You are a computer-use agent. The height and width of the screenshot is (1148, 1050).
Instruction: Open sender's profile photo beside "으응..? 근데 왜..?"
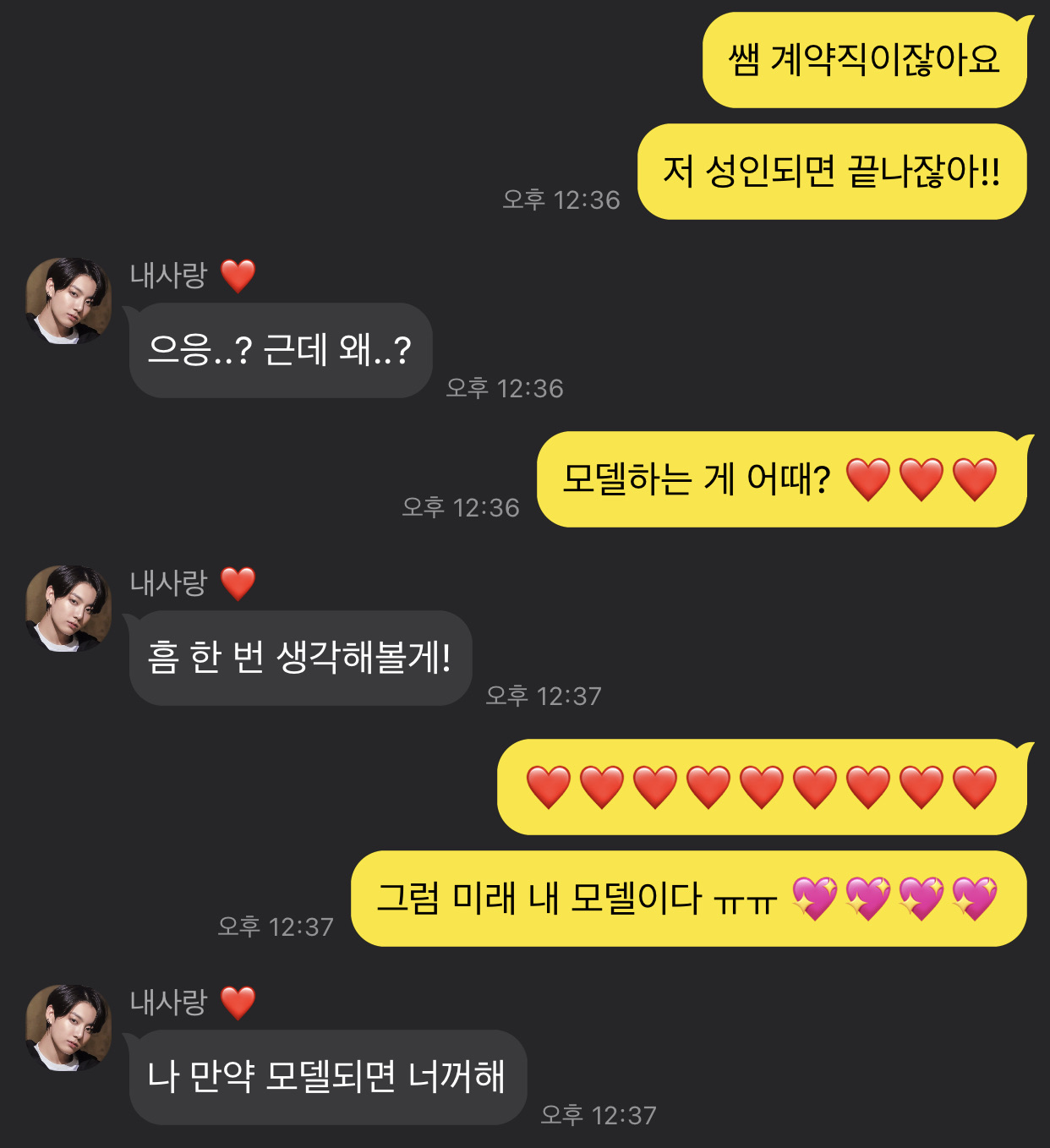pos(68,301)
